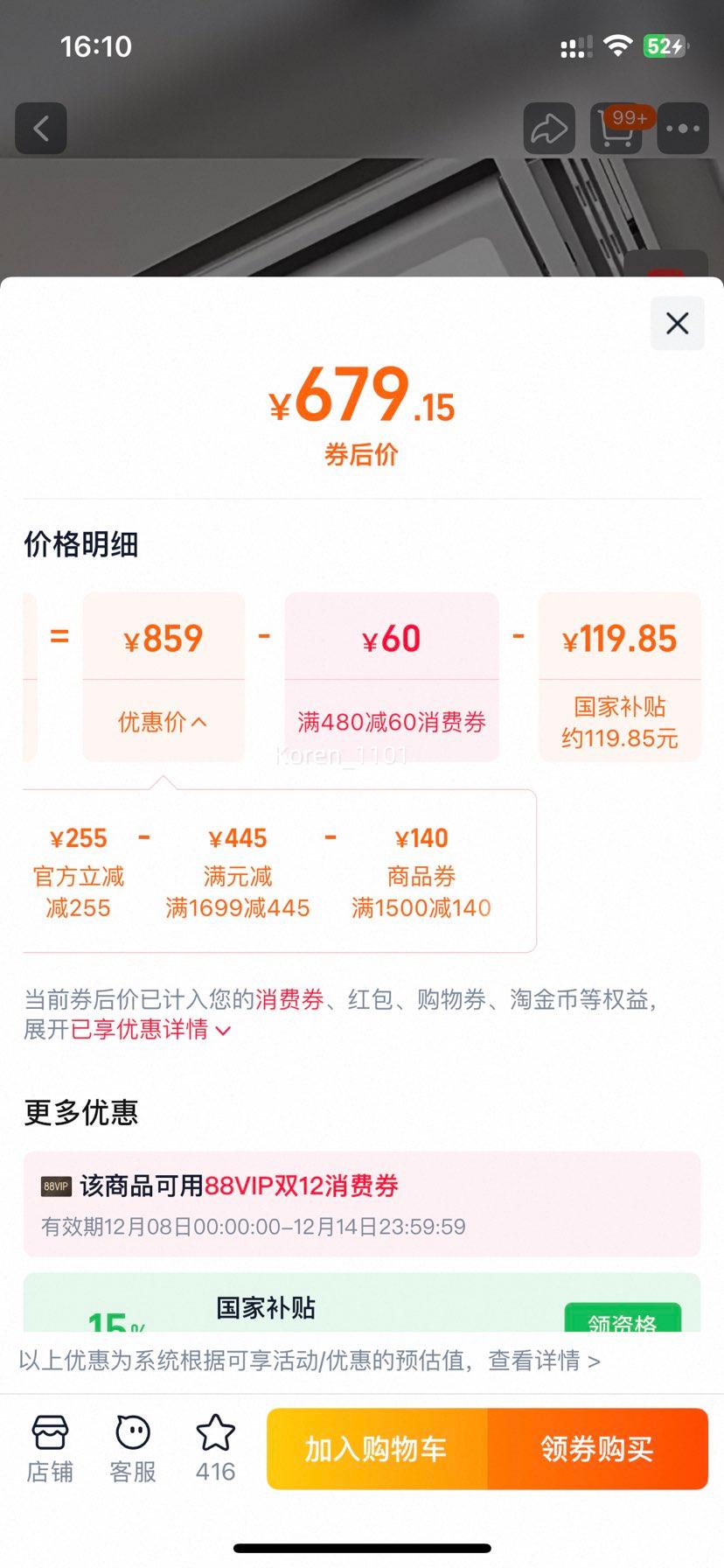Open the shopping cart with 99+ items
724x1568 pixels.
tap(616, 129)
